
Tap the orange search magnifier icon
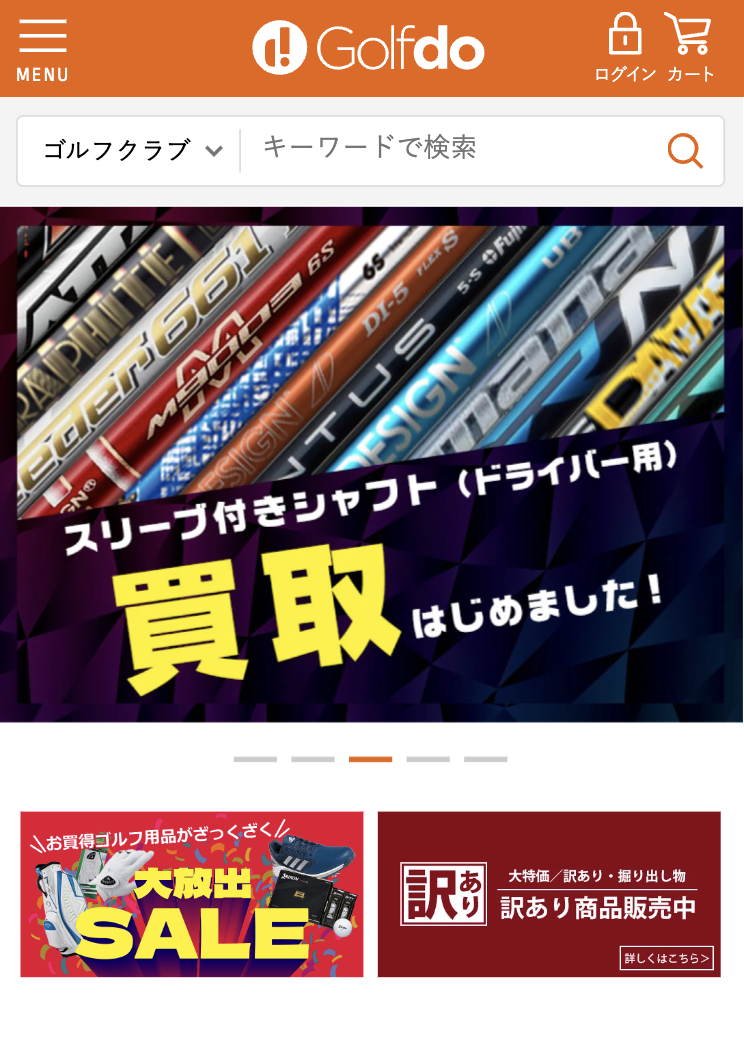coord(685,151)
